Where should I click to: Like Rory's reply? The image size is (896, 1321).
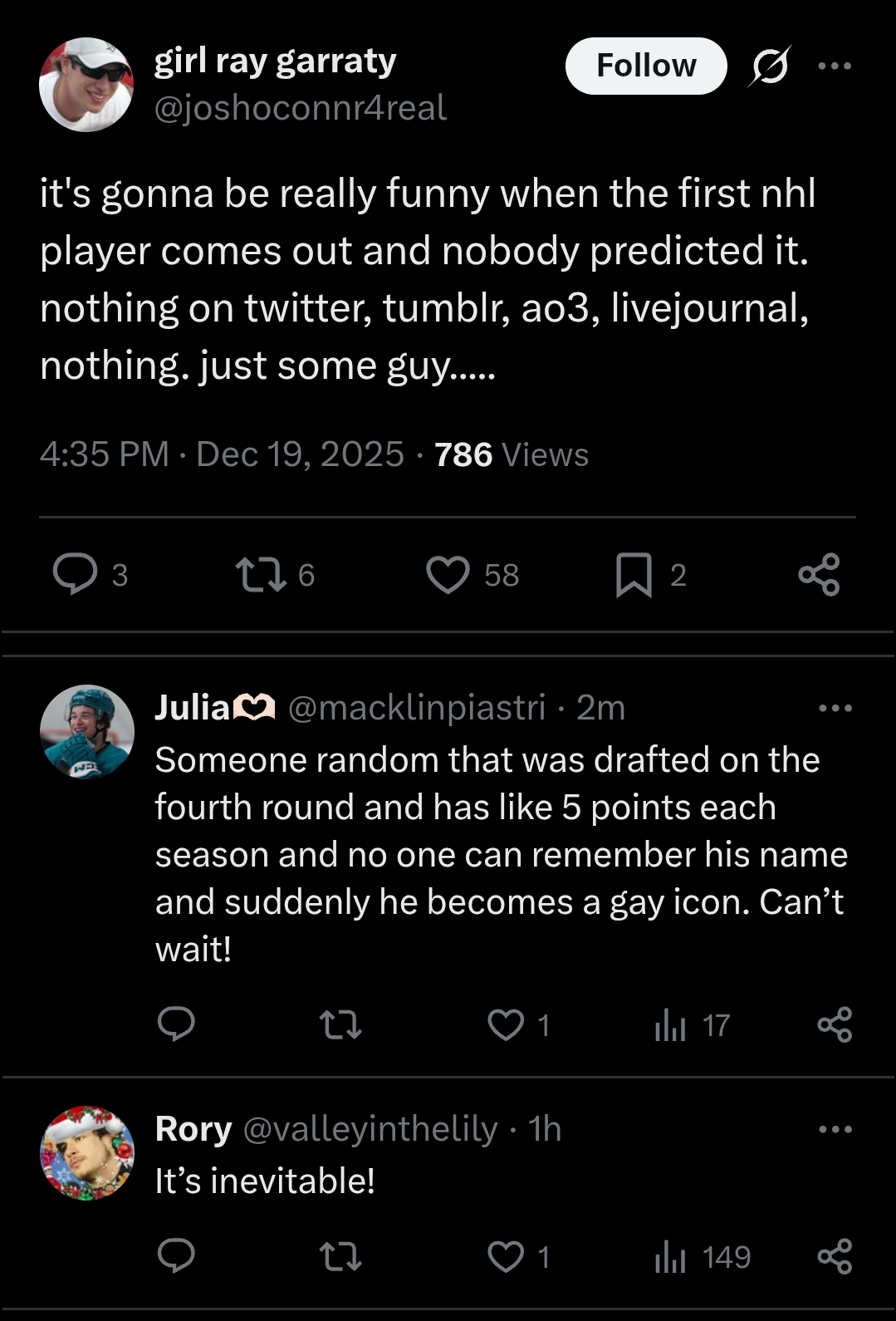point(506,1256)
